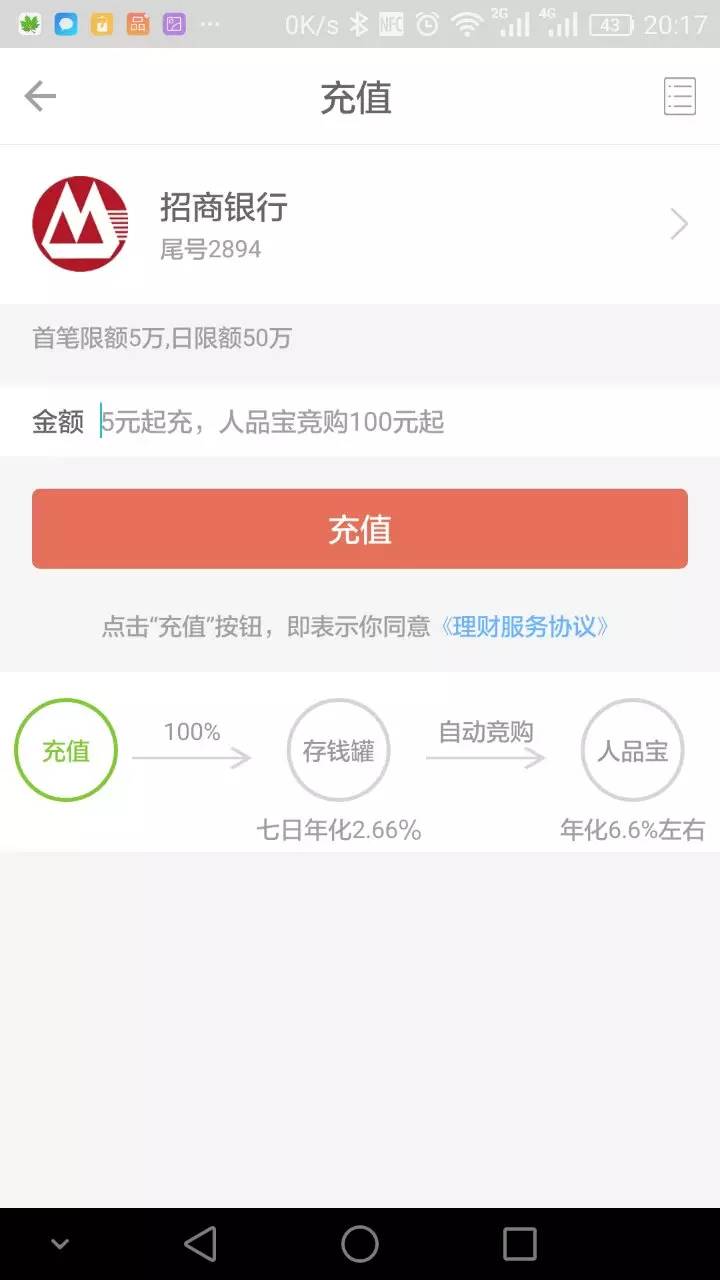Tap the 人品宝 circle icon
Viewport: 720px width, 1280px height.
tap(632, 750)
